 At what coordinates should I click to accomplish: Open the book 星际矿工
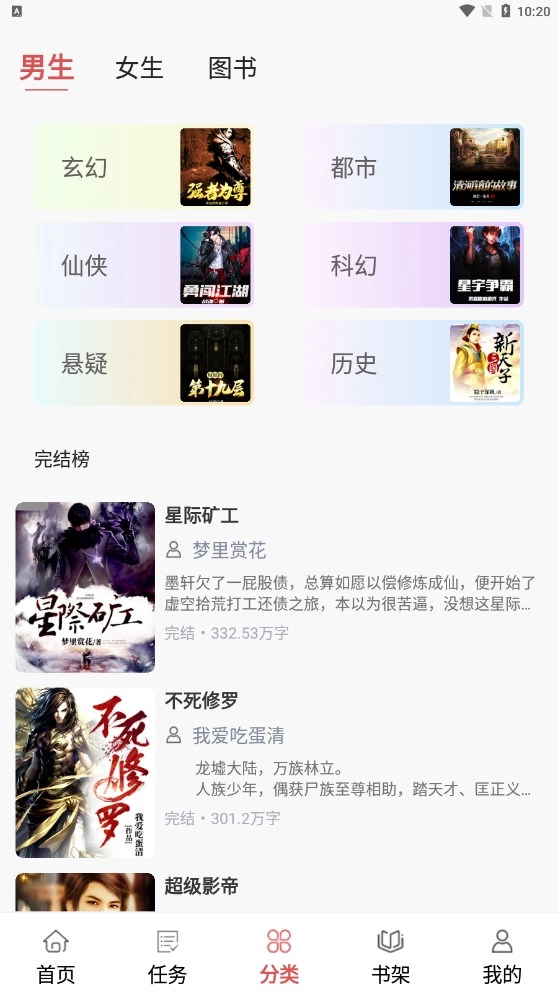pyautogui.click(x=279, y=587)
